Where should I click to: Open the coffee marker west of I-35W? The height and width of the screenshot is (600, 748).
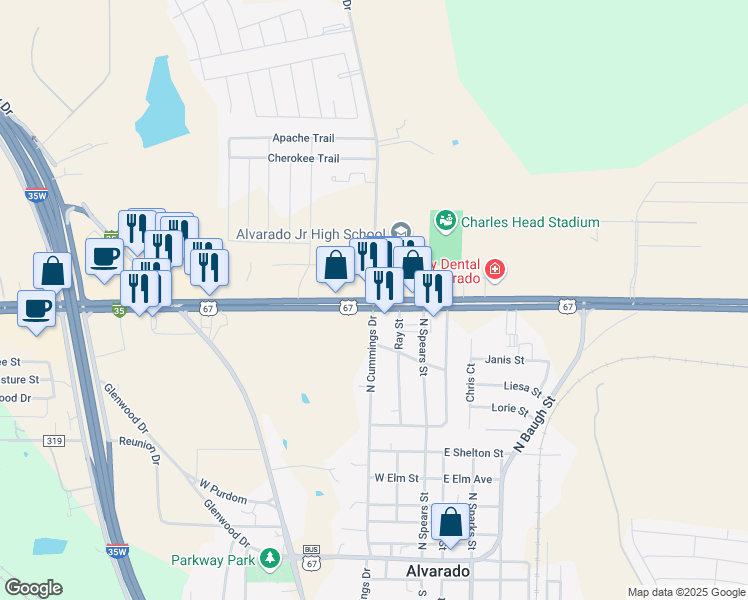pos(37,312)
